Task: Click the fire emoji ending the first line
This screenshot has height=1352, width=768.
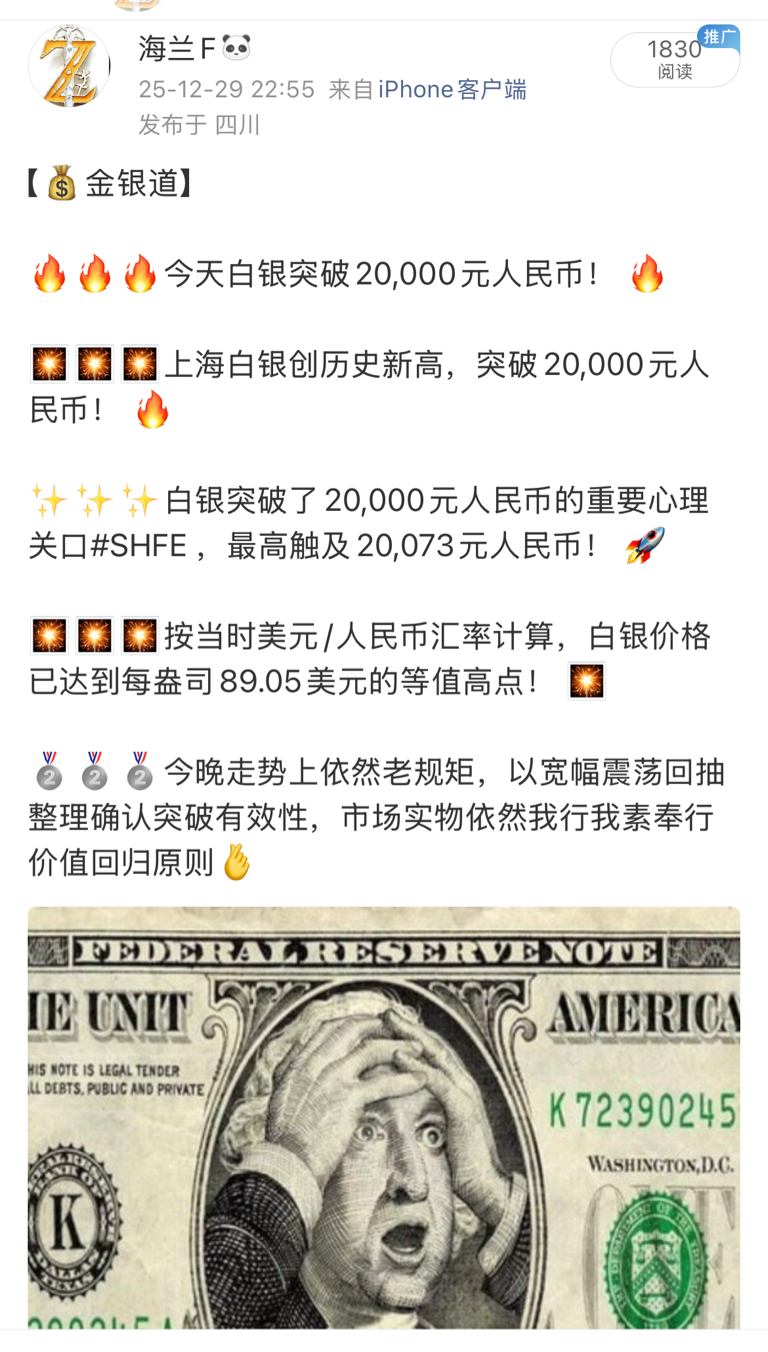Action: tap(648, 272)
